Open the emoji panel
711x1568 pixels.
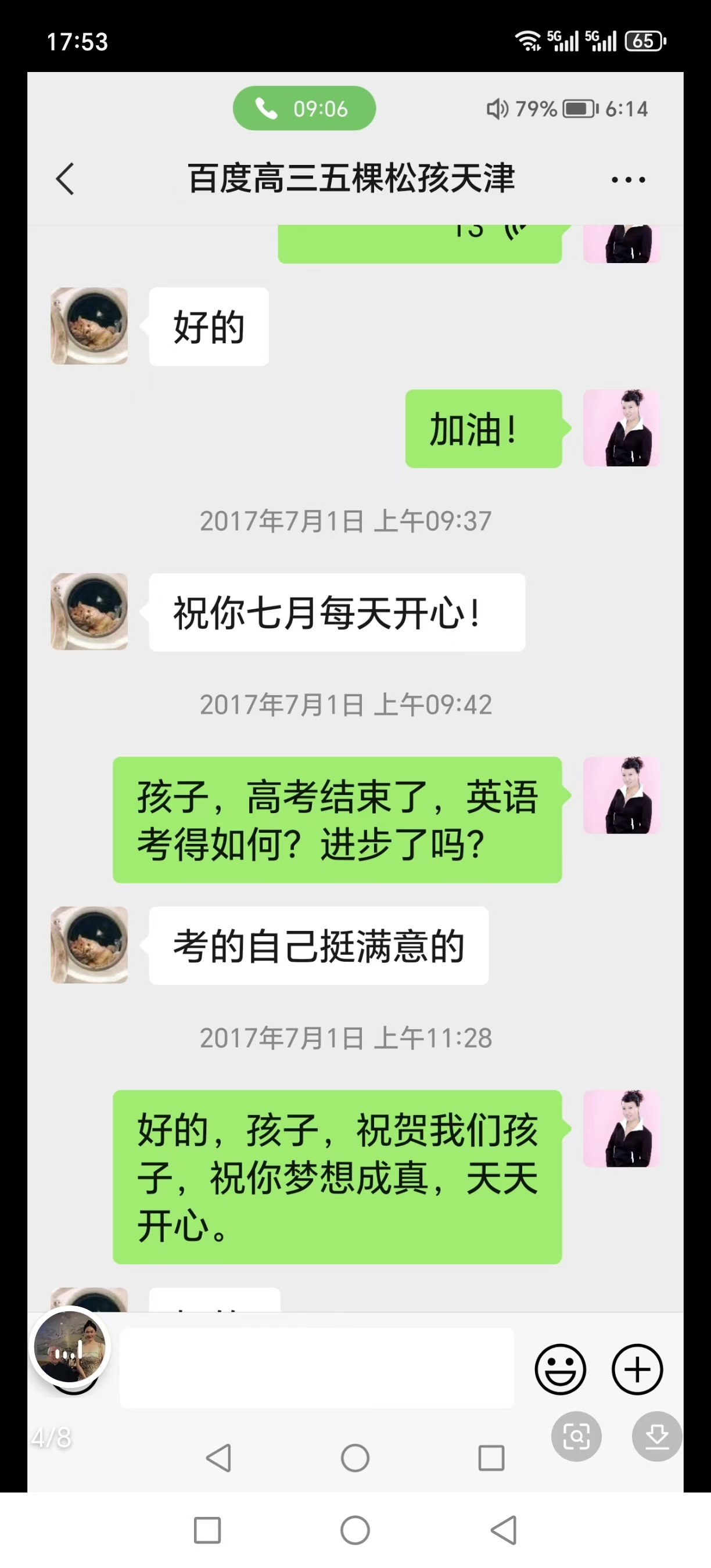click(561, 1369)
